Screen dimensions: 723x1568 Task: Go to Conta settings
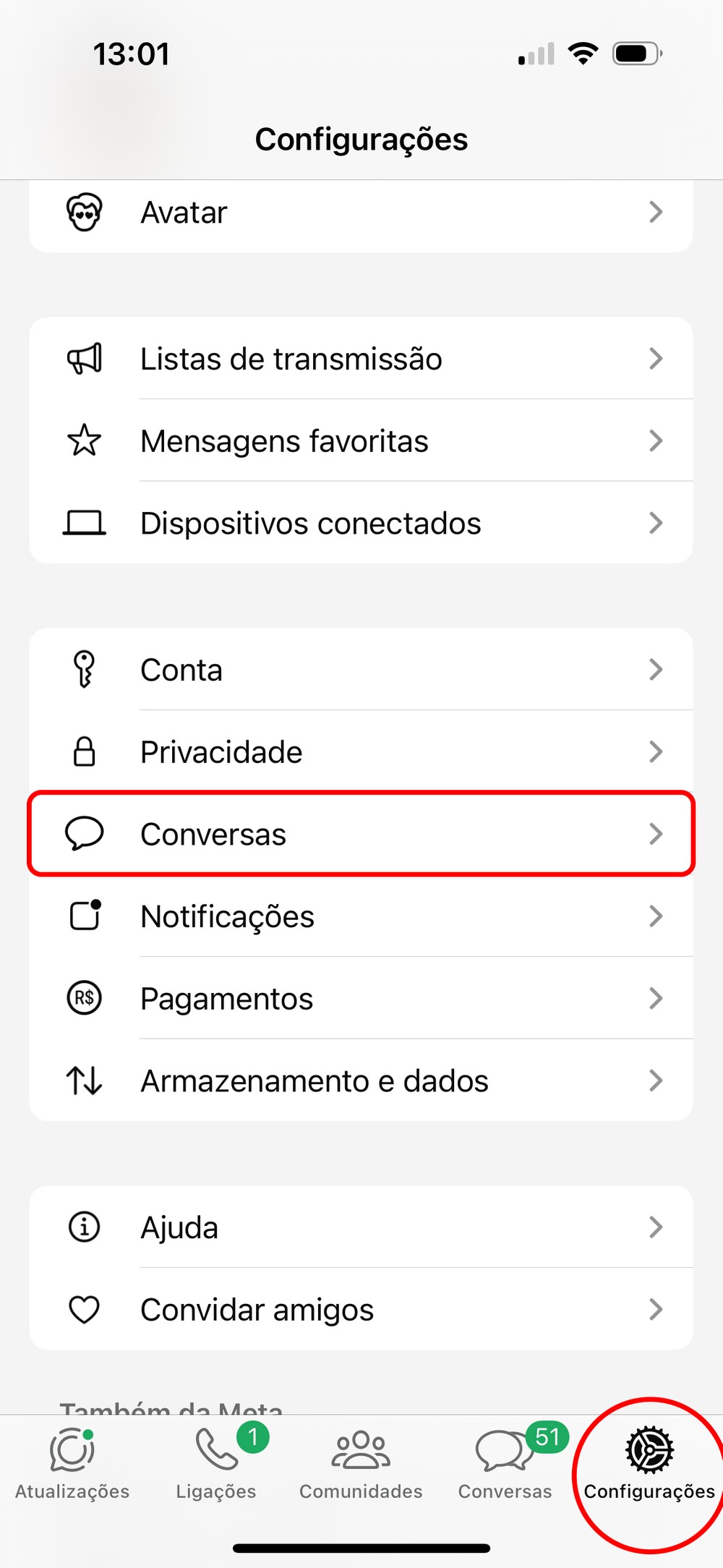click(x=361, y=670)
